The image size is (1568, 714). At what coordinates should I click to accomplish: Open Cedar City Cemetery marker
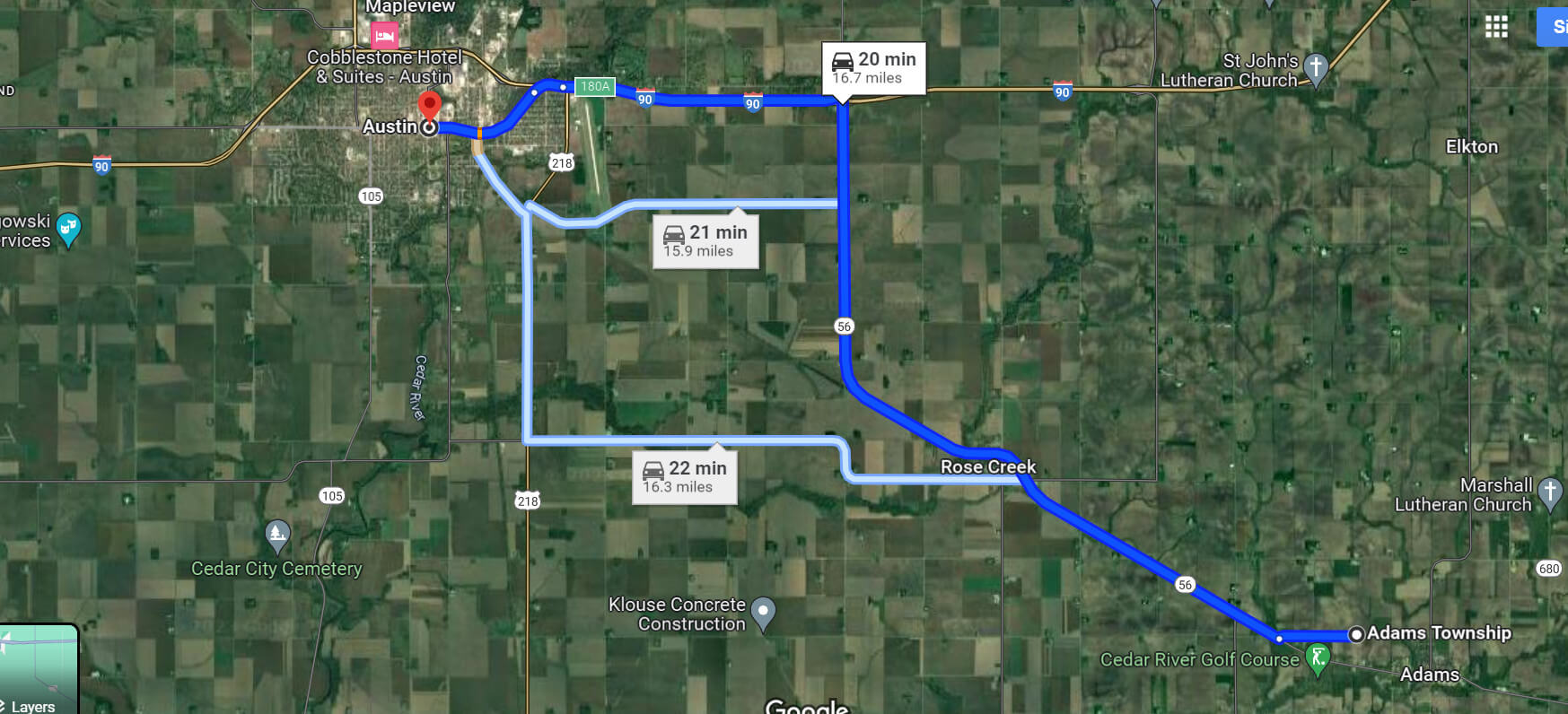point(278,536)
